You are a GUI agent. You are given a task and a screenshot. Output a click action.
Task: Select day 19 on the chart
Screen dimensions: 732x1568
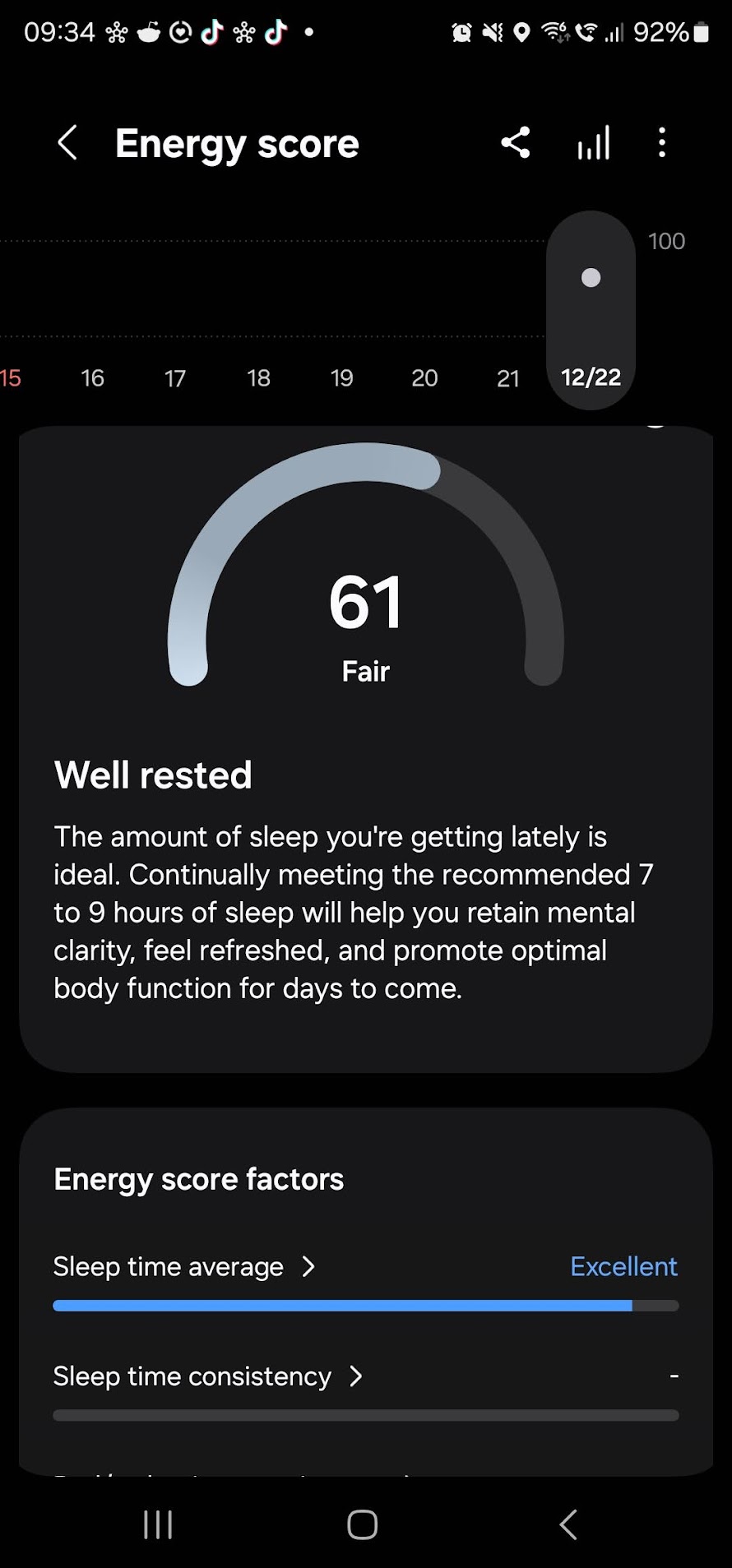341,378
